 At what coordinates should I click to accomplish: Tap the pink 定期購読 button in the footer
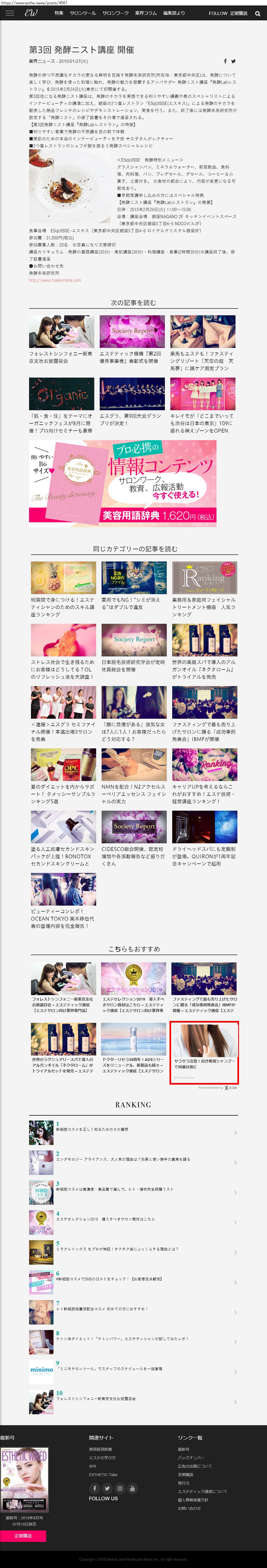point(23,1536)
